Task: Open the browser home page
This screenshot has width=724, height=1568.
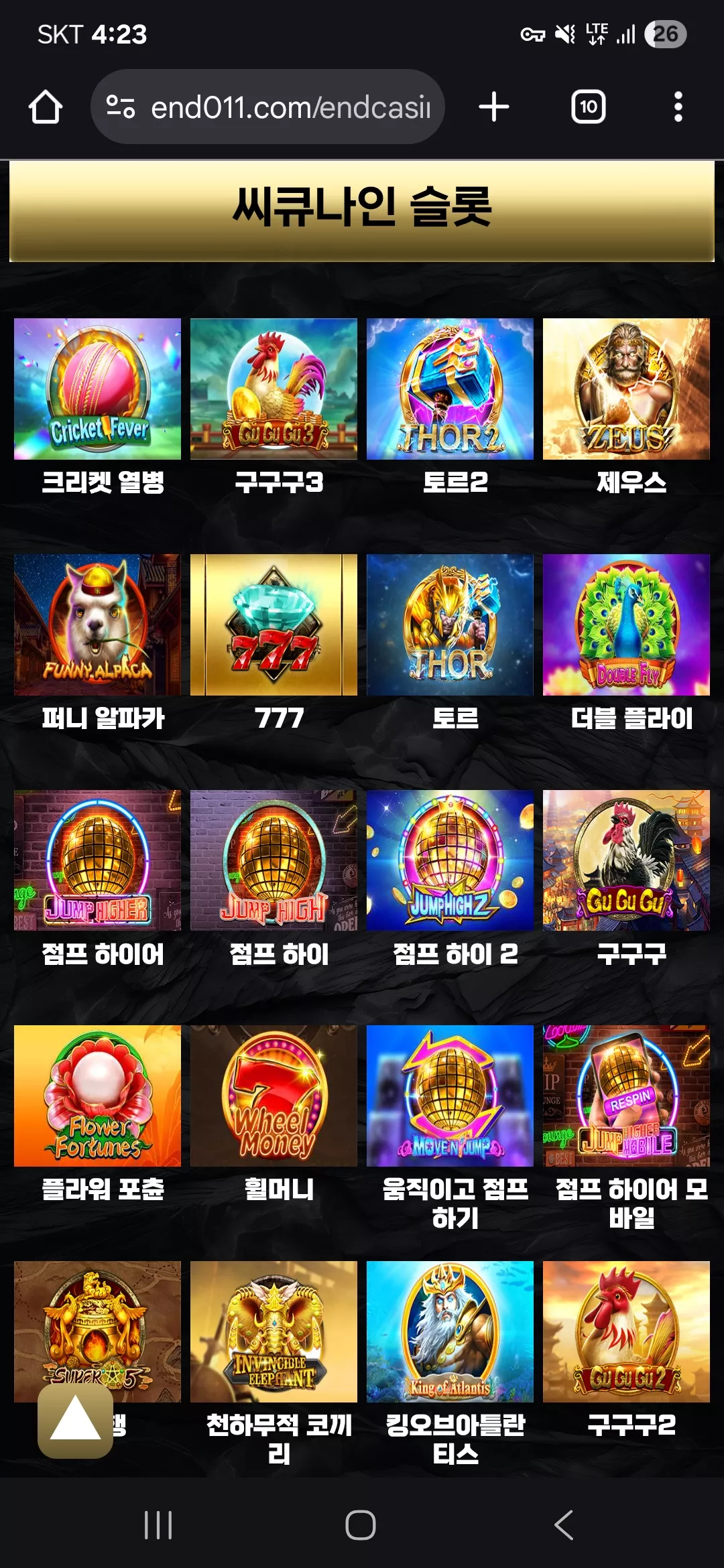Action: (x=46, y=107)
